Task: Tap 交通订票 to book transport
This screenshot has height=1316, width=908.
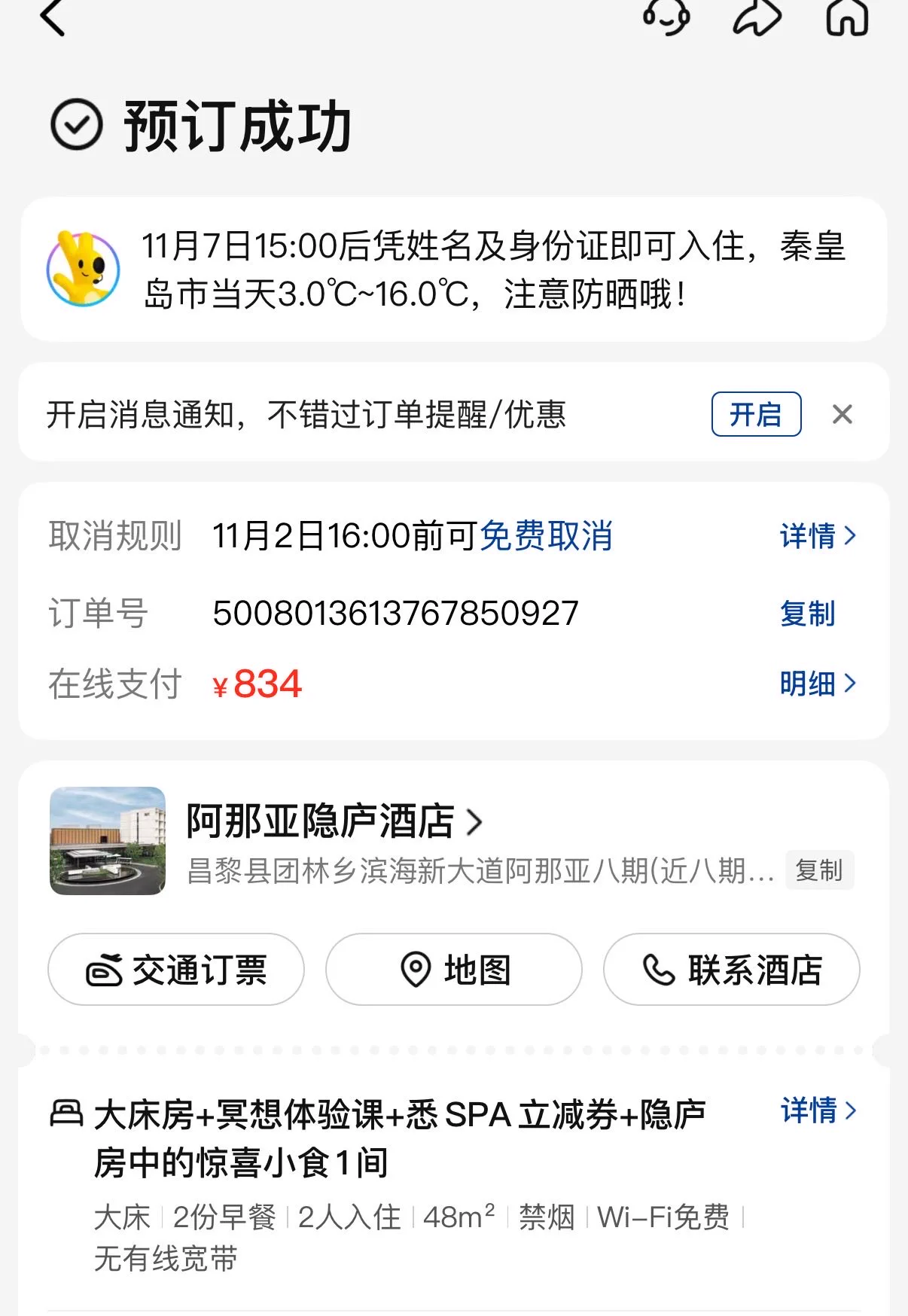Action: point(176,970)
